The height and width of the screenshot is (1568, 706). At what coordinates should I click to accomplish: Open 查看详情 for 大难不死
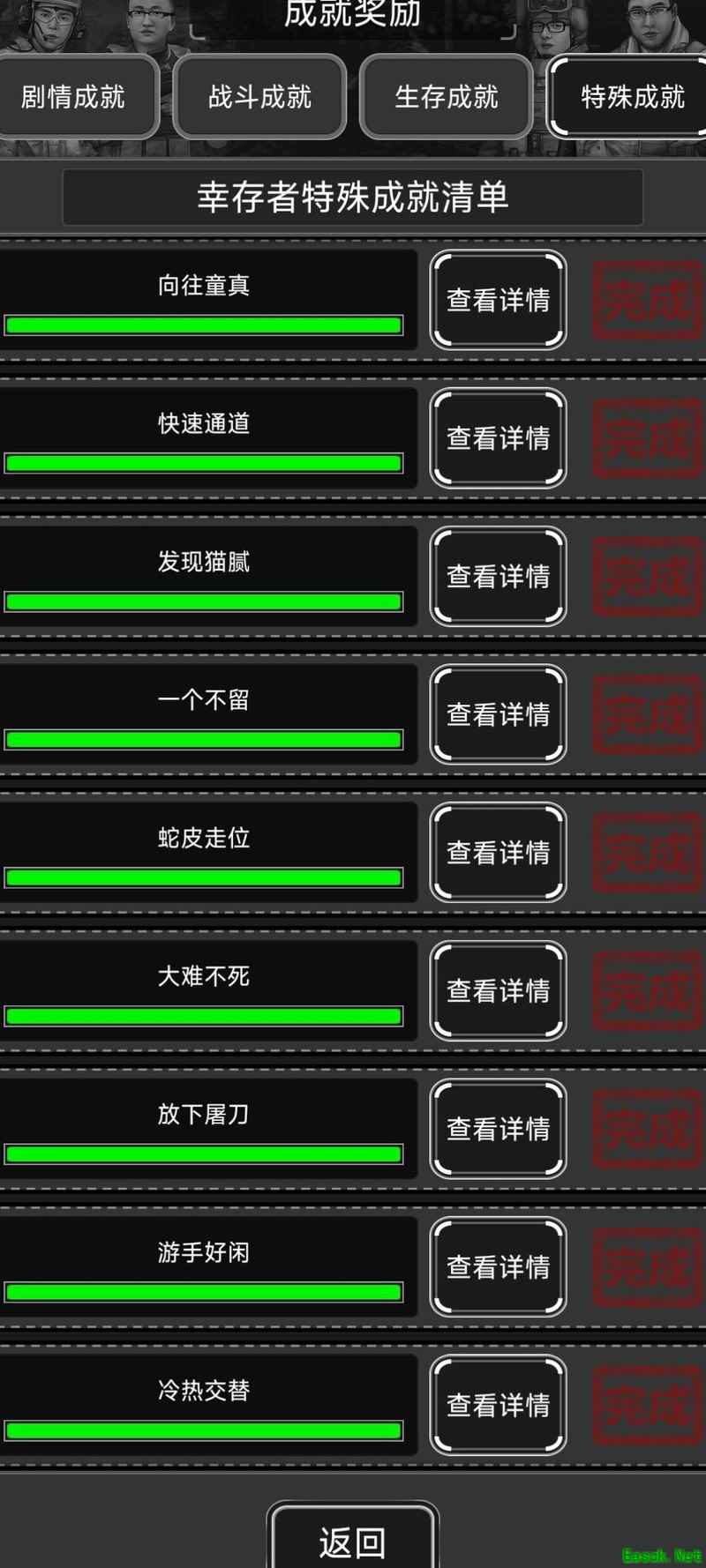pyautogui.click(x=498, y=991)
